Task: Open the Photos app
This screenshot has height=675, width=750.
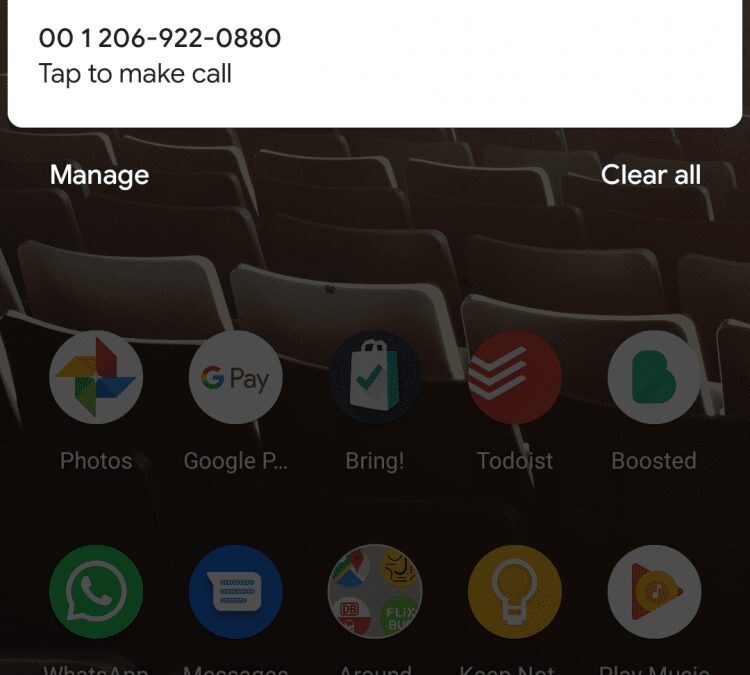Action: pyautogui.click(x=96, y=378)
